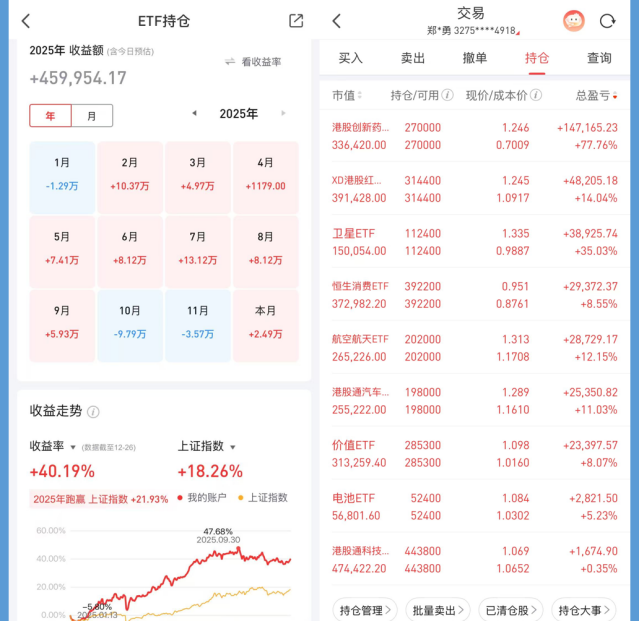The image size is (639, 621).
Task: Open the 撤单 tab
Action: coord(475,58)
